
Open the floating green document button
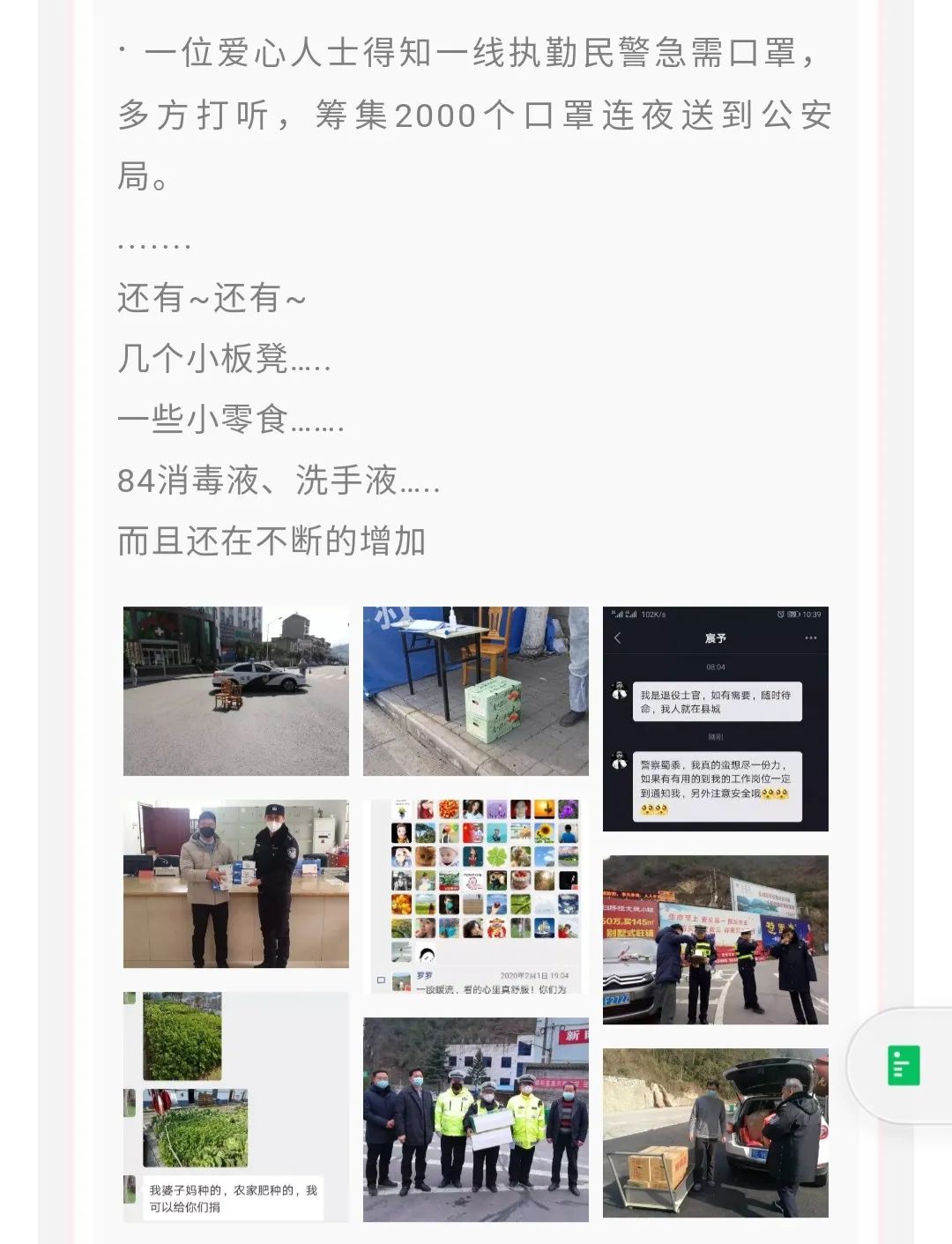click(x=904, y=1065)
